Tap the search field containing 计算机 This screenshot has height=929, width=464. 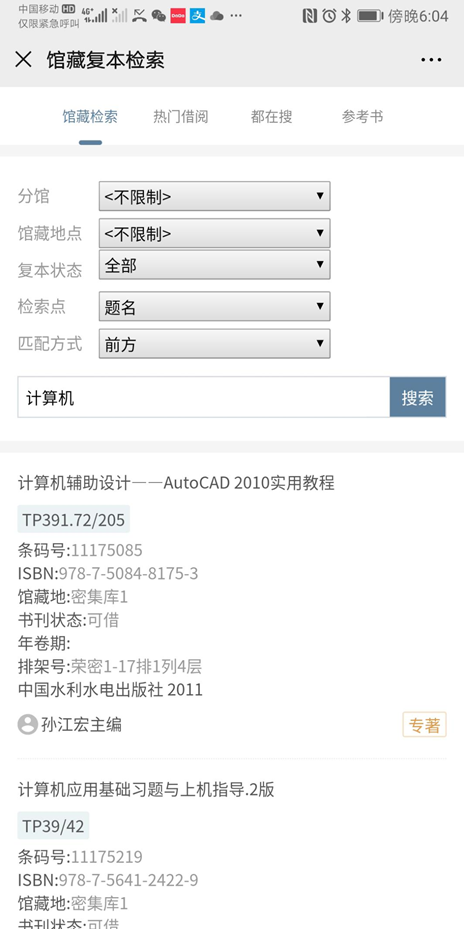[204, 397]
